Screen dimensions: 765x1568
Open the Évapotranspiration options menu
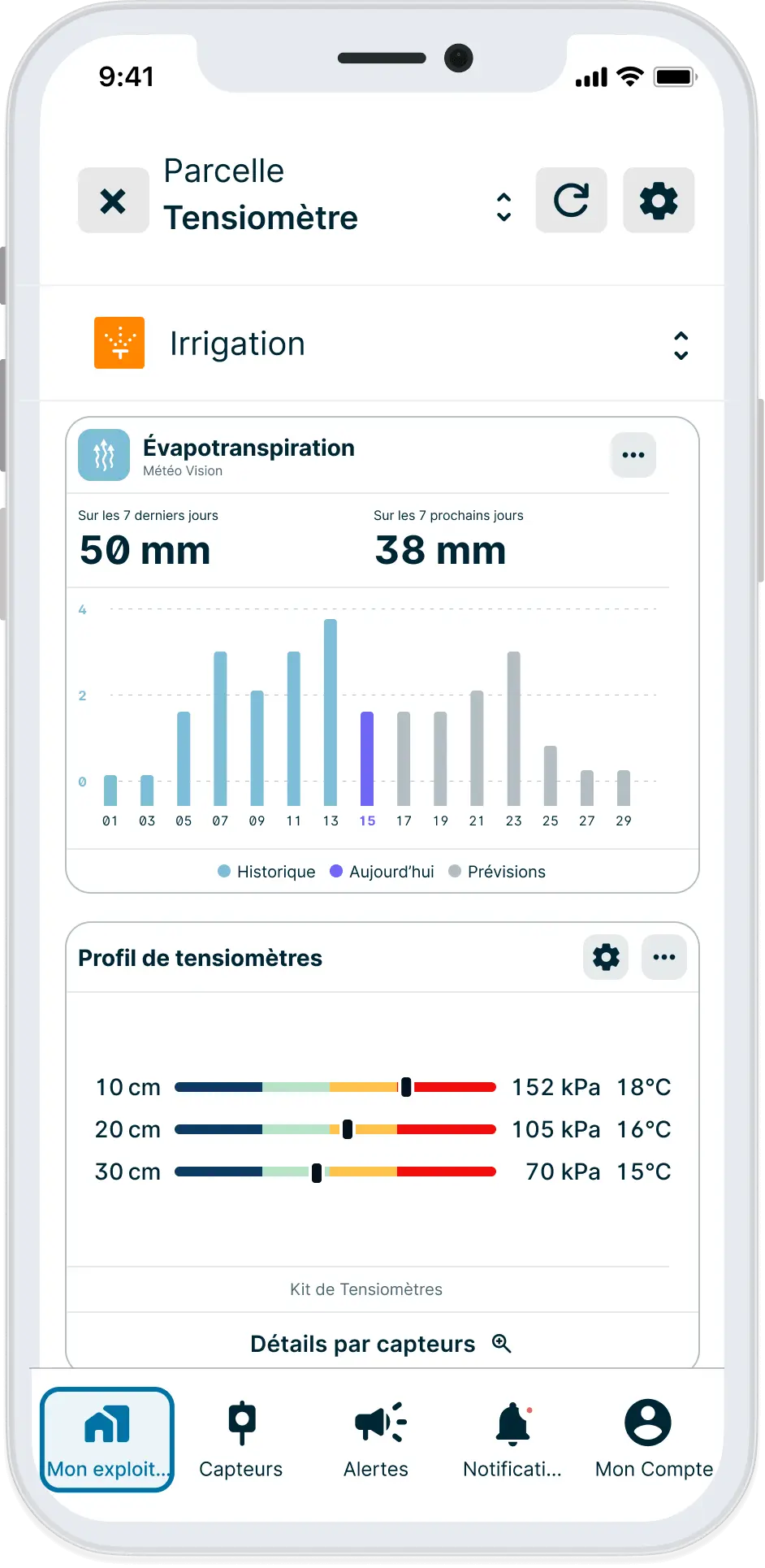[x=633, y=455]
